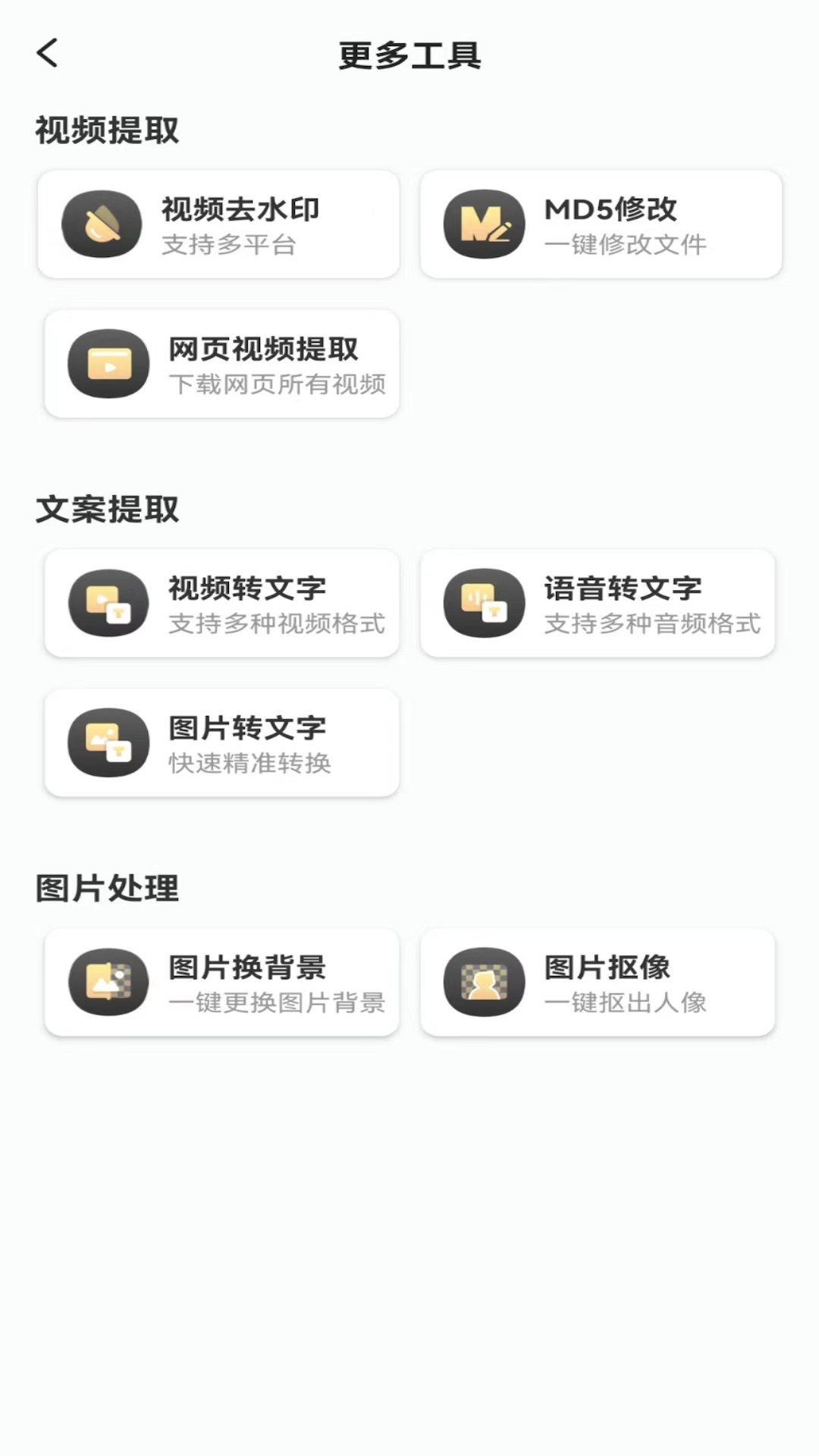Image resolution: width=819 pixels, height=1456 pixels.
Task: Click the 图片转文字 image-to-text icon
Action: pyautogui.click(x=109, y=743)
